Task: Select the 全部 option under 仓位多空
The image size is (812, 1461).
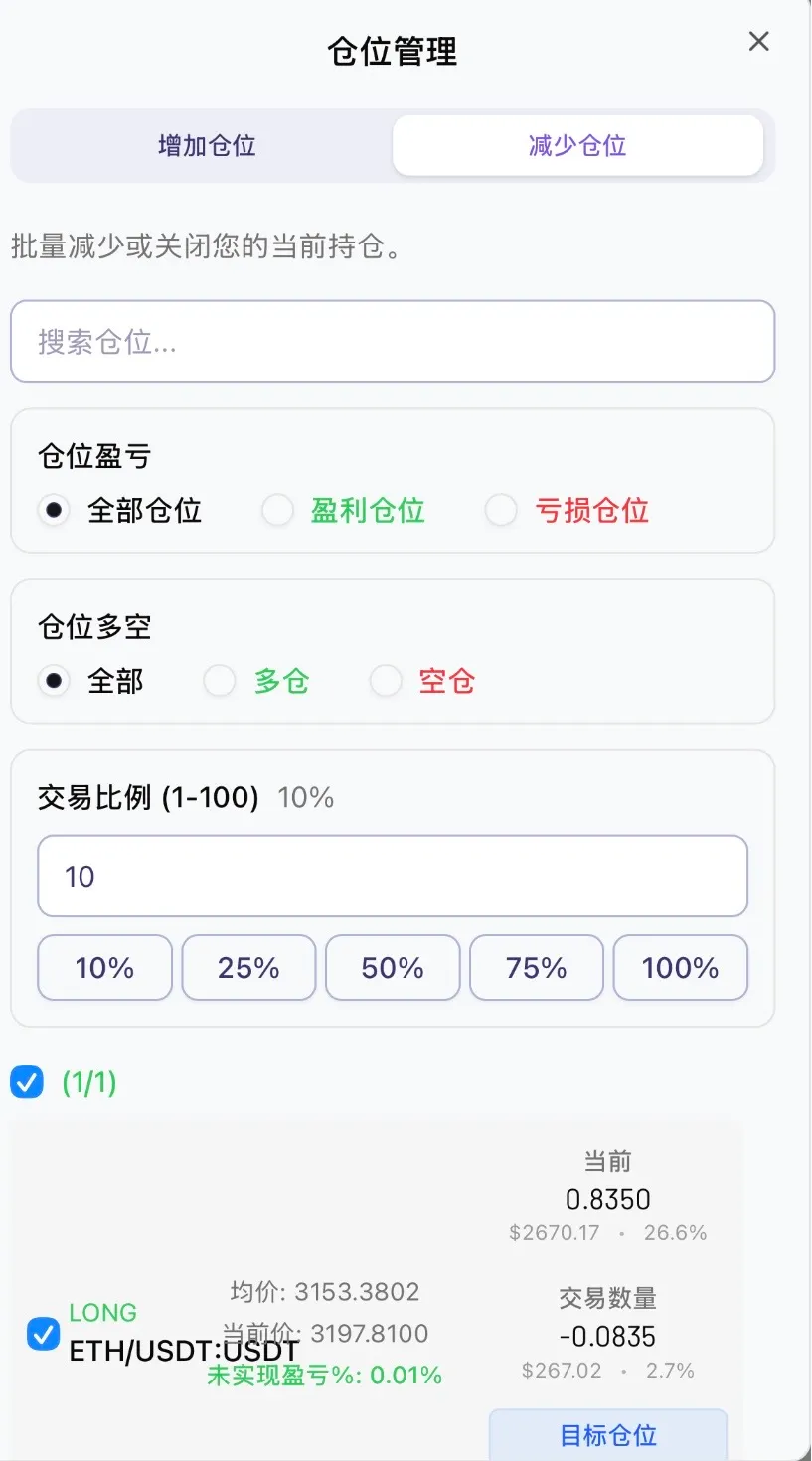Action: click(55, 681)
